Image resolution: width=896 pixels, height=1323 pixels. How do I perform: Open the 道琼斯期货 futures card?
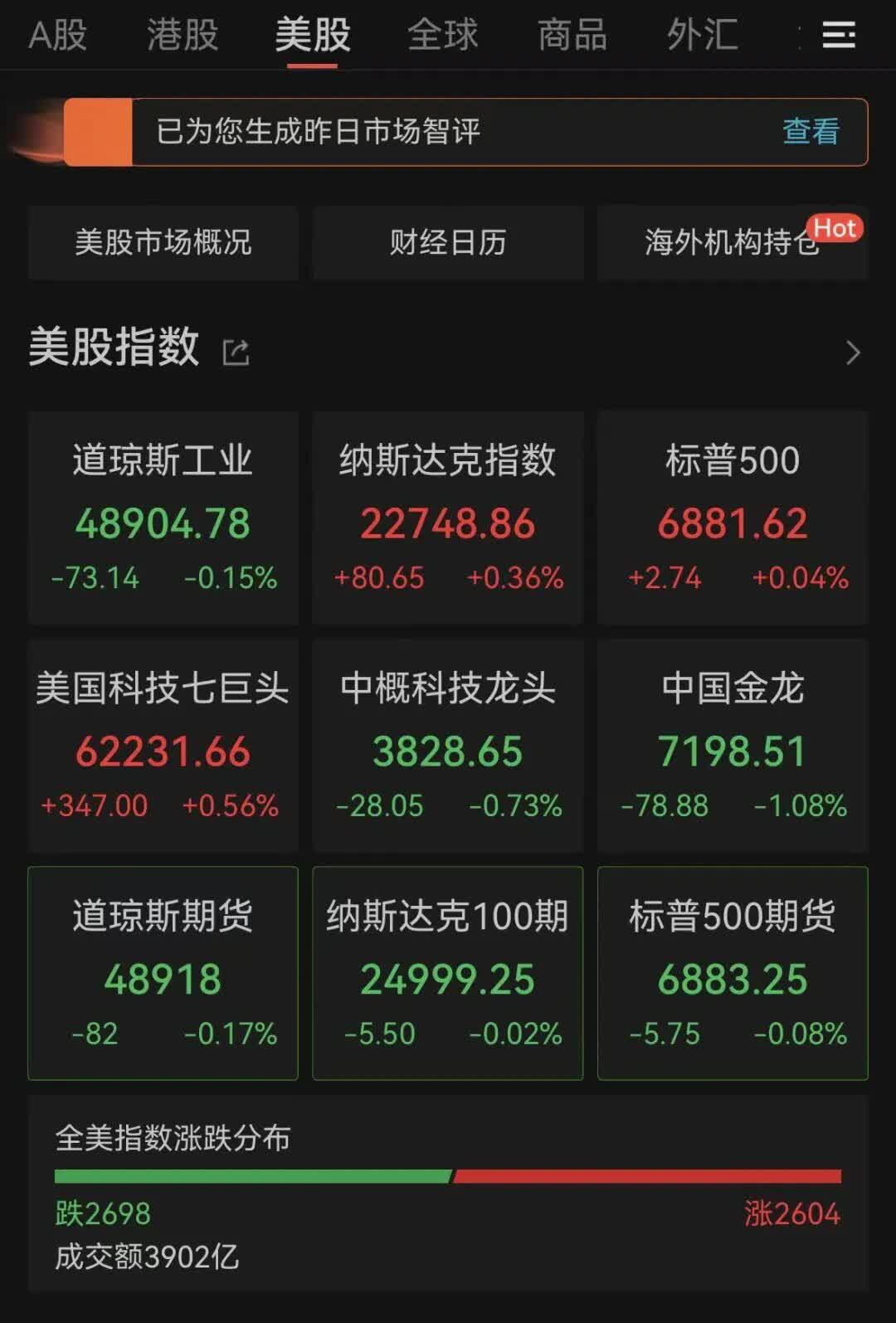tap(163, 973)
